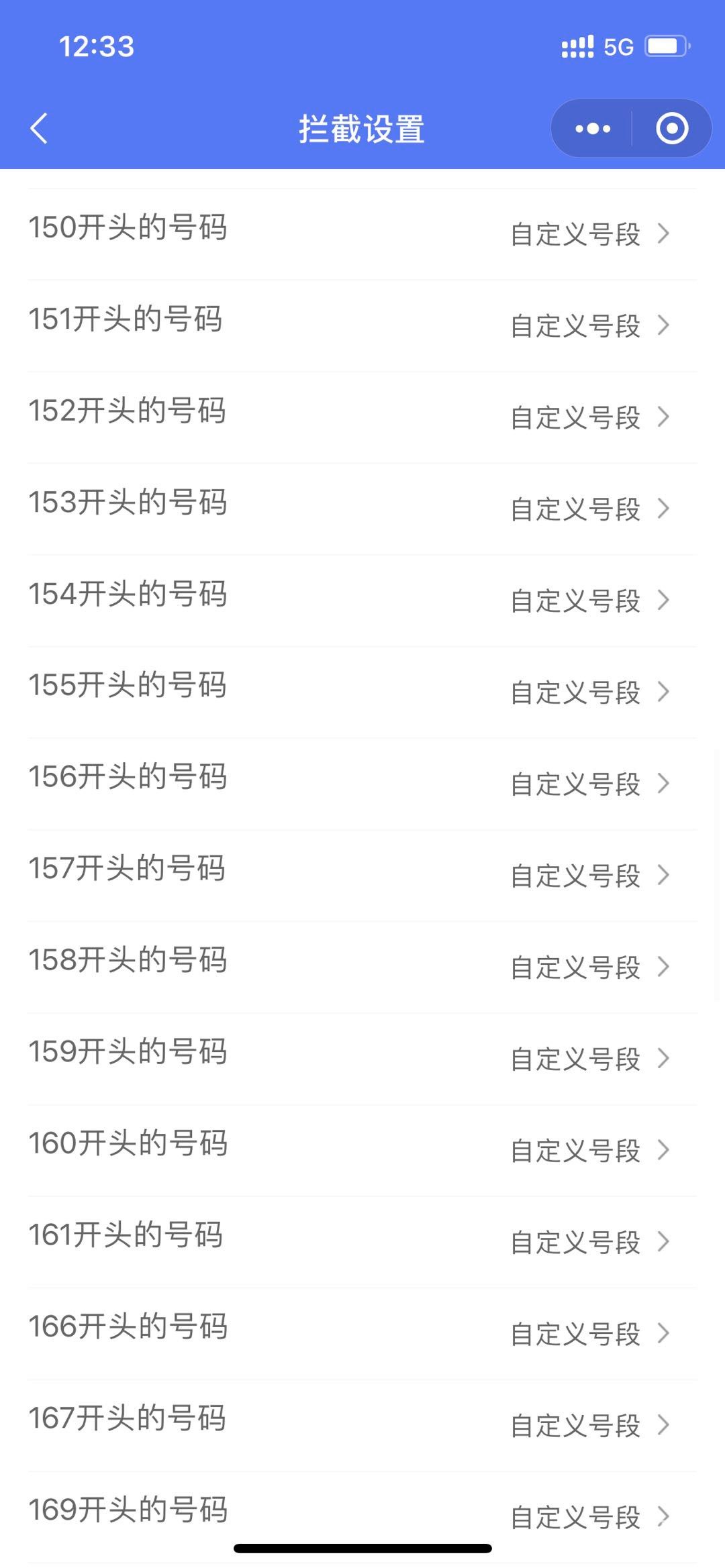Close the mini program via circle icon
Image resolution: width=725 pixels, height=1568 pixels.
pos(672,128)
